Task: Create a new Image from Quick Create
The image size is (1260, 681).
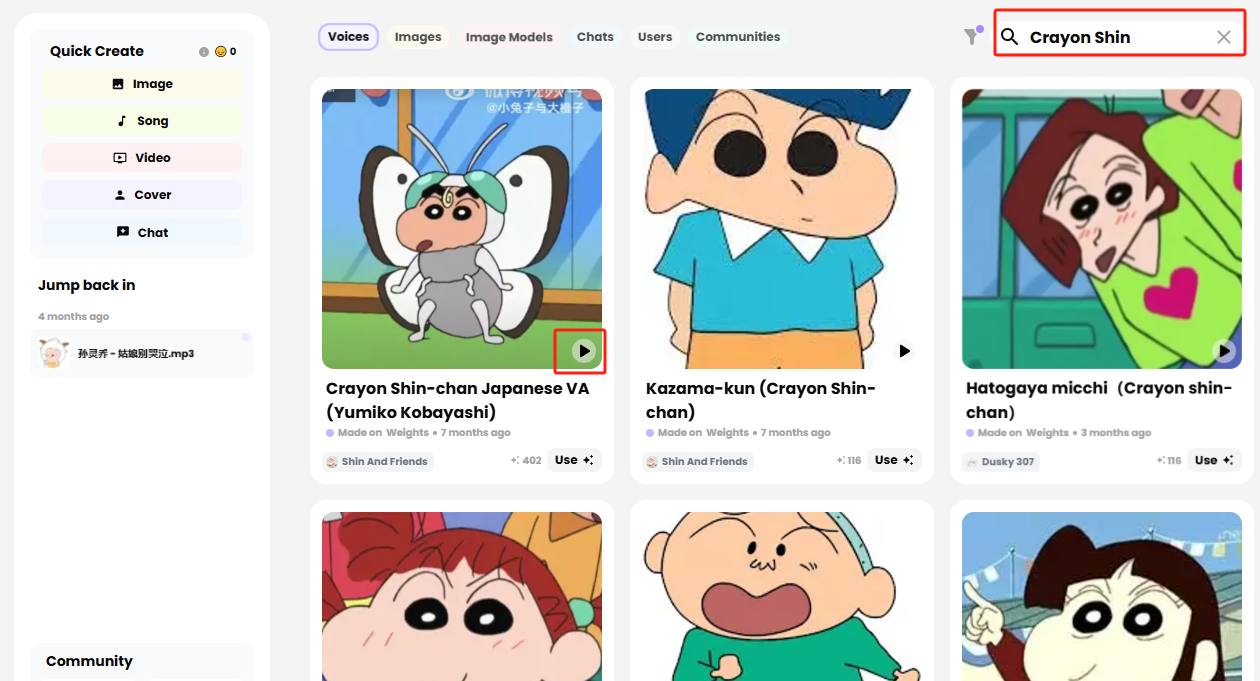Action: tap(142, 84)
